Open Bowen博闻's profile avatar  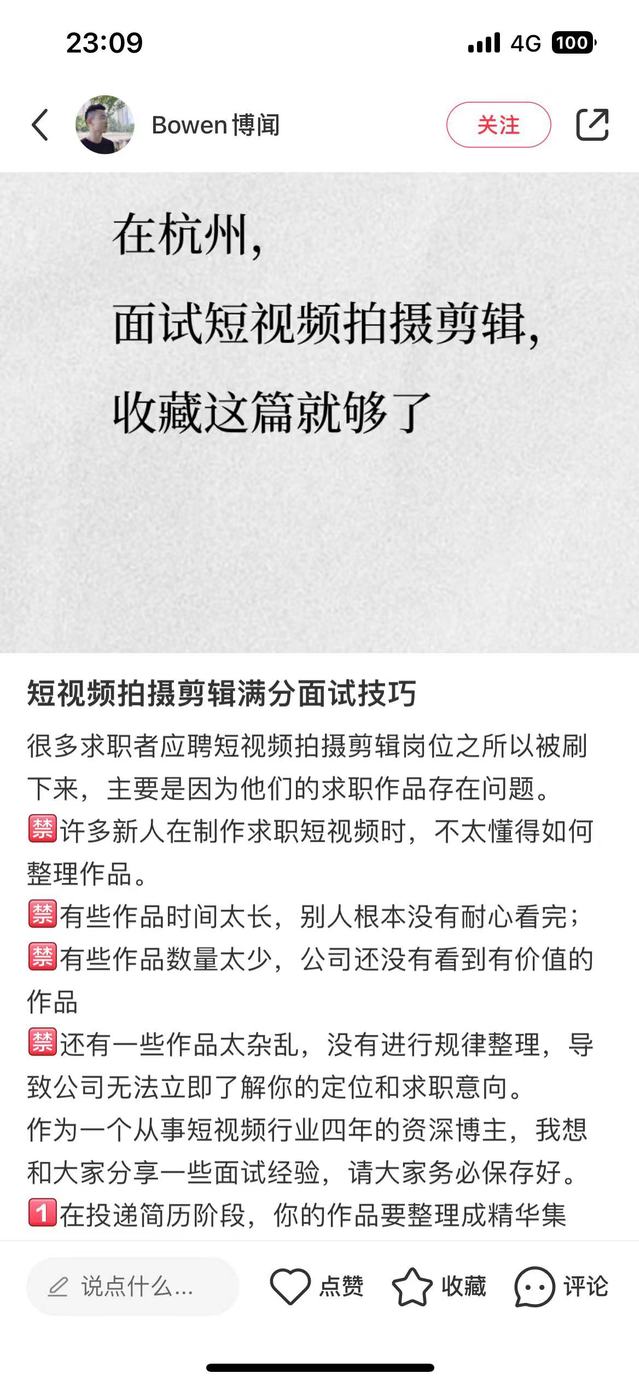point(105,125)
